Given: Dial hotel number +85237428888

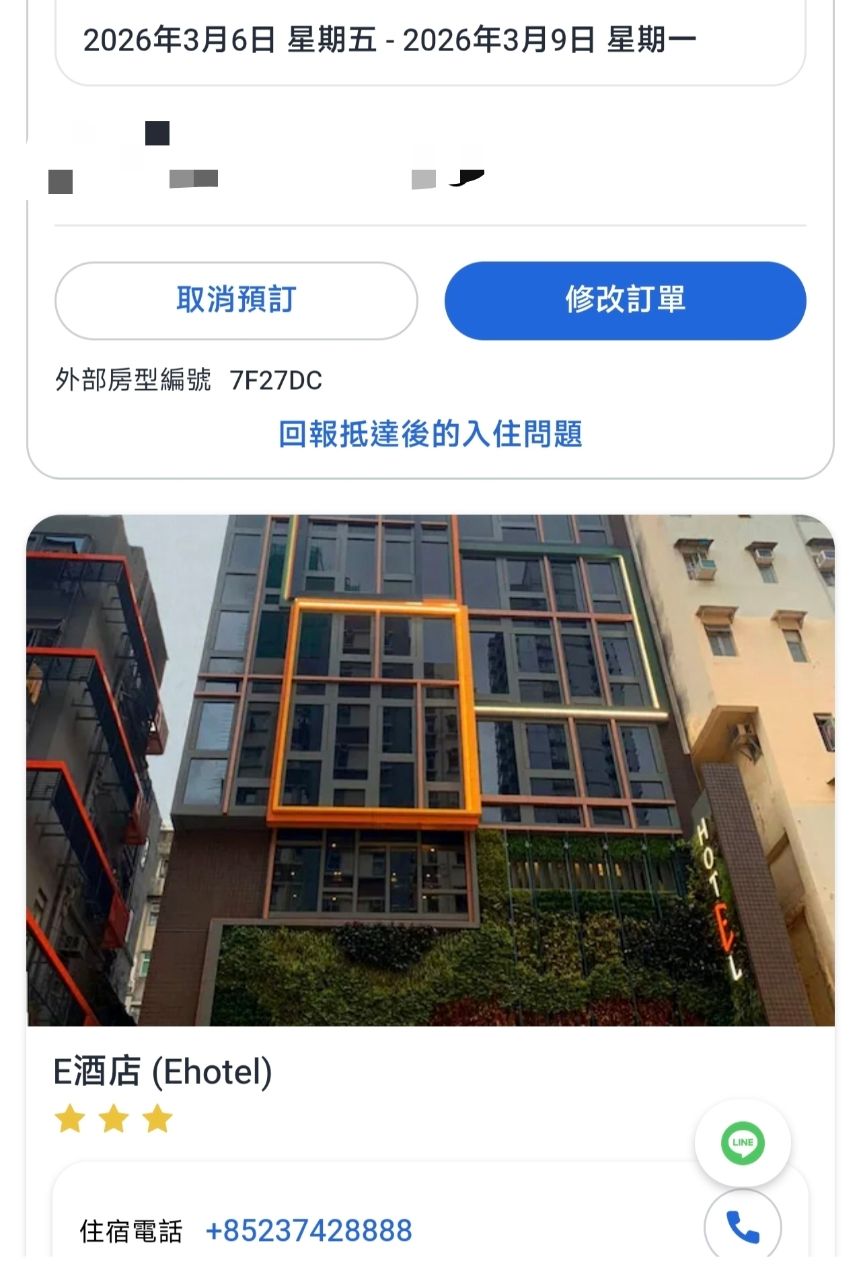Looking at the screenshot, I should (x=308, y=1231).
